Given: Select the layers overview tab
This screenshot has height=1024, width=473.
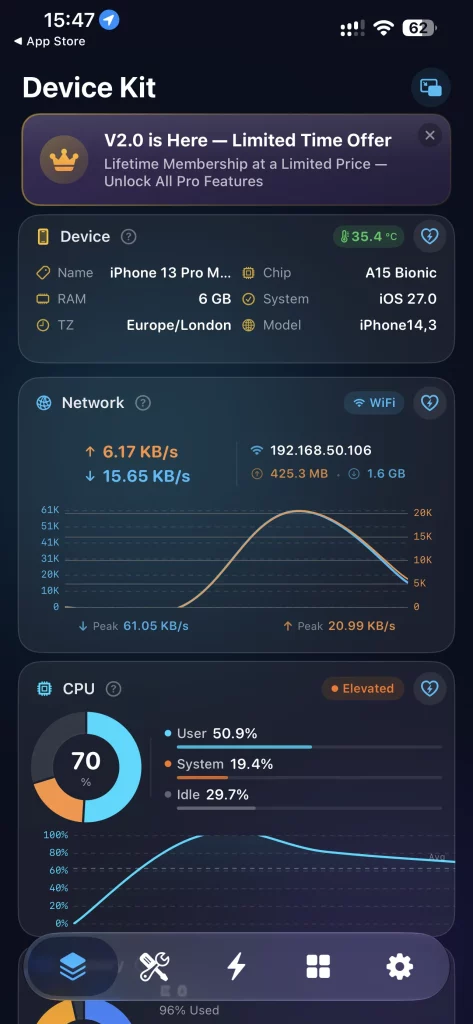Looking at the screenshot, I should 73,967.
